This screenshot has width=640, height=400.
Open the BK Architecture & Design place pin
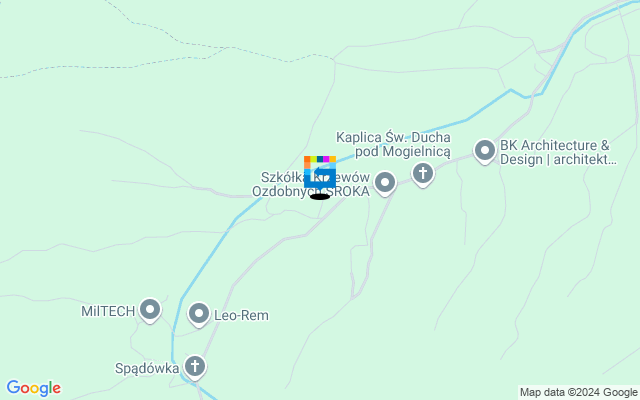485,151
